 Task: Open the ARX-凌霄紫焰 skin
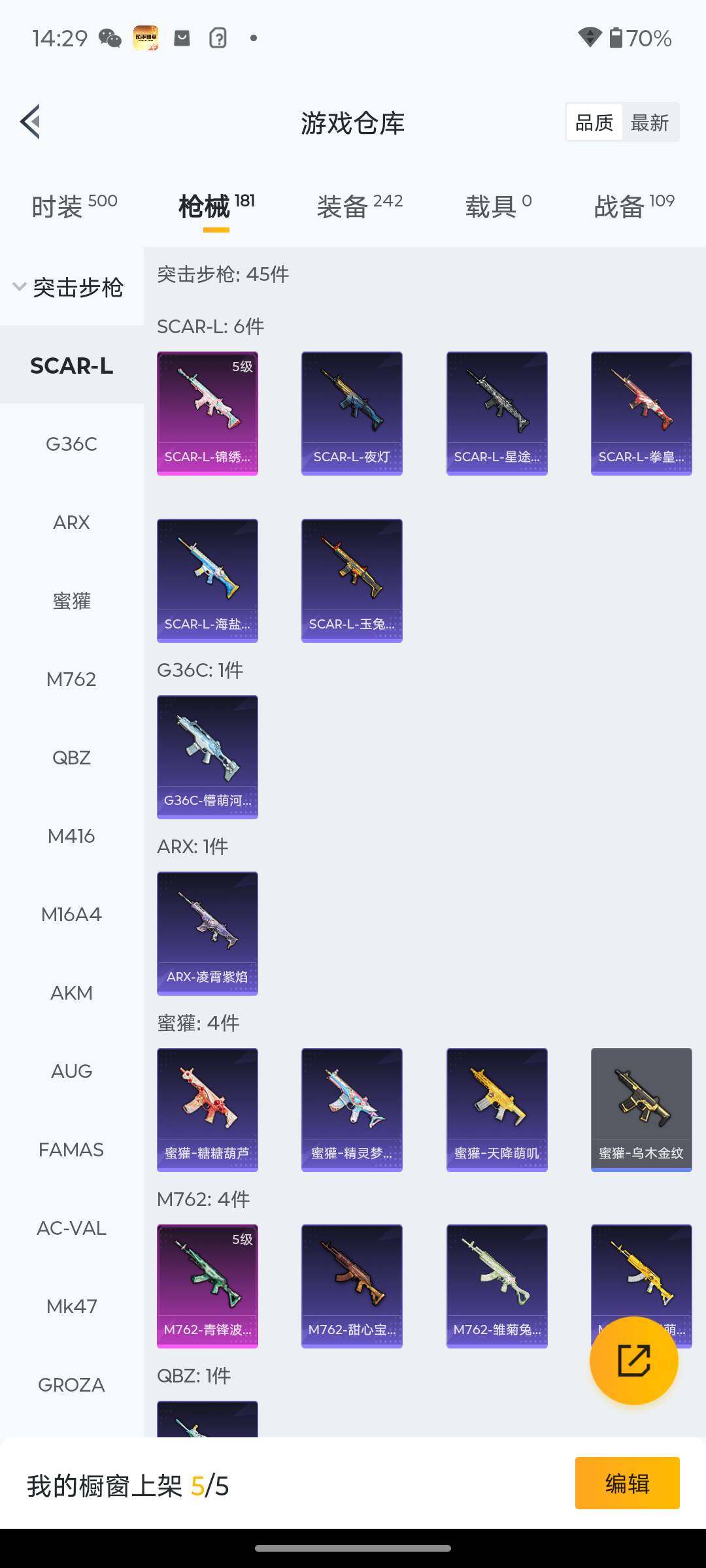207,933
